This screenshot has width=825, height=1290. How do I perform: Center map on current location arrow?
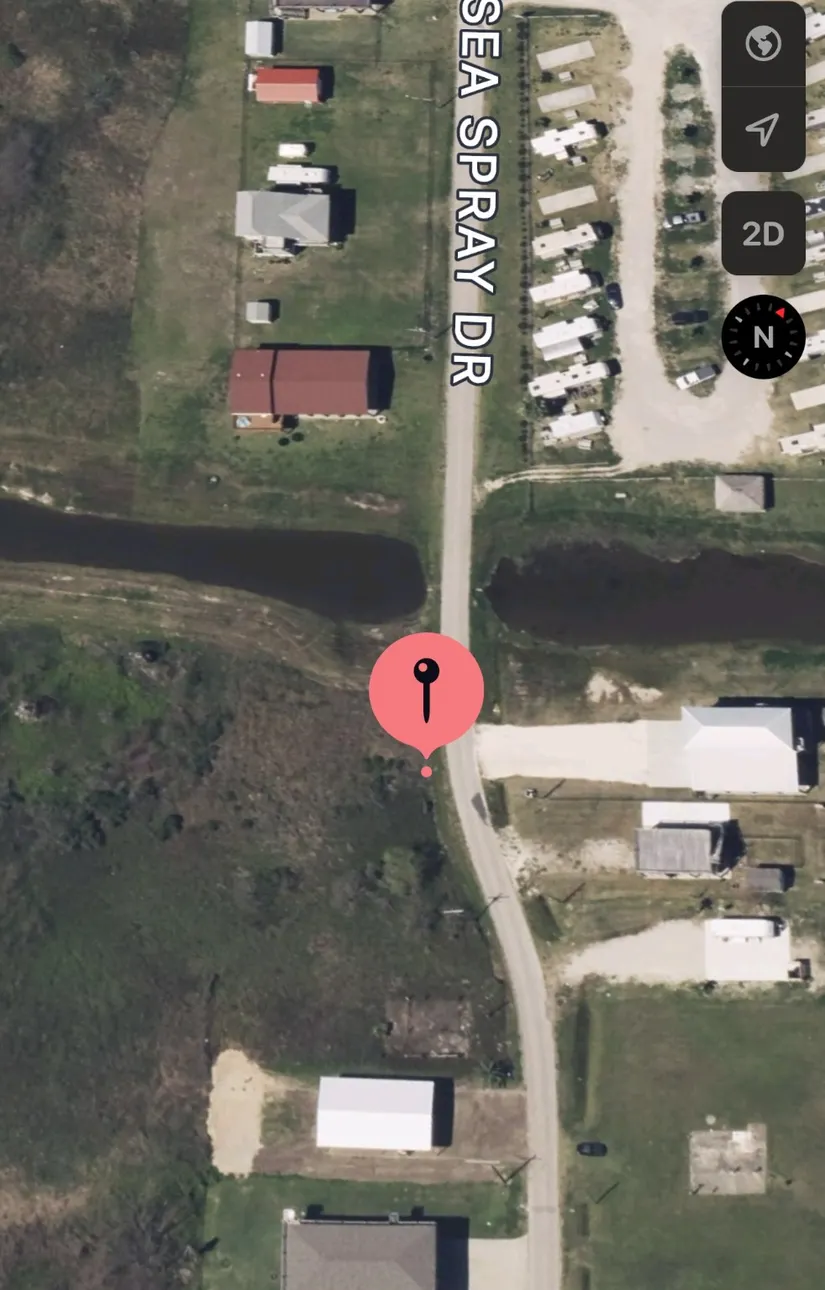click(763, 128)
